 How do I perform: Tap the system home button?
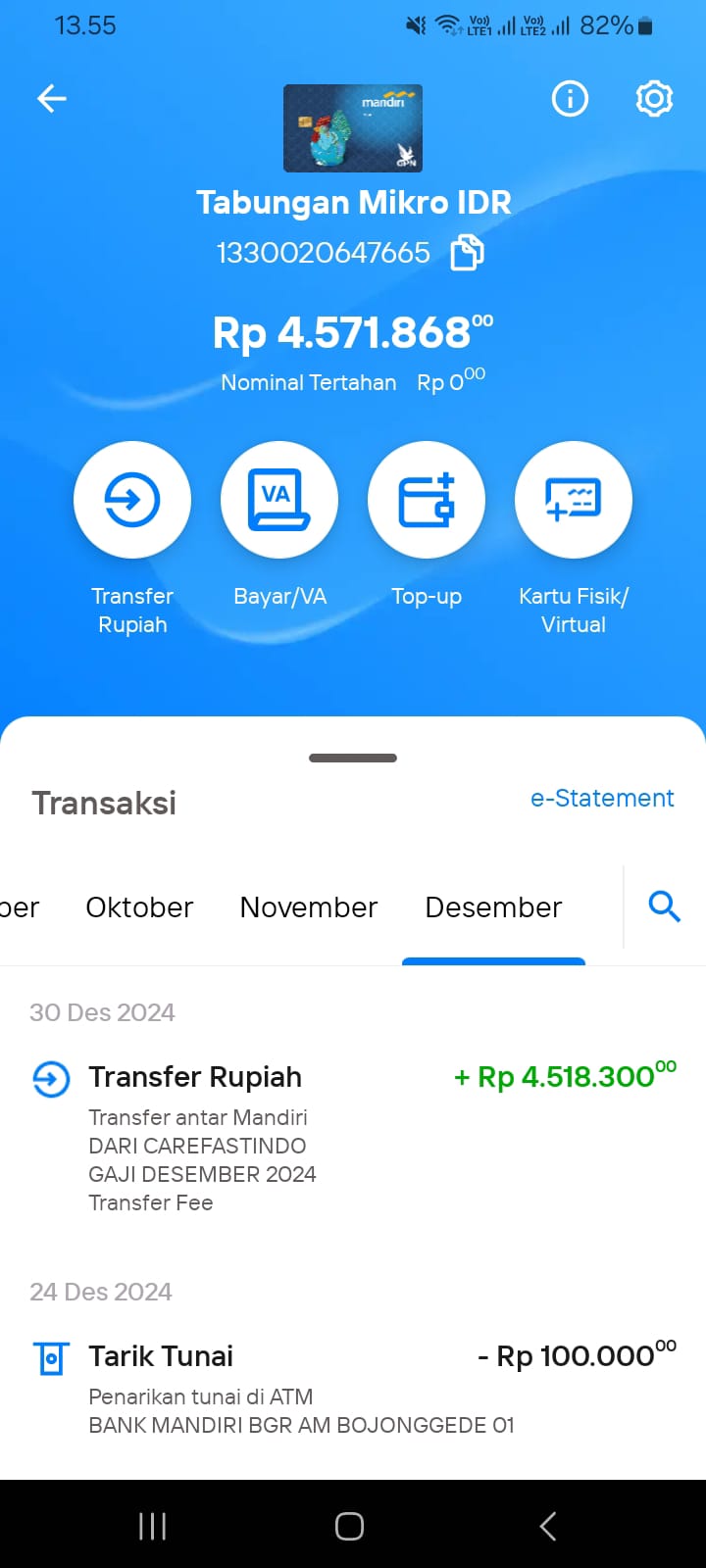coord(350,1526)
